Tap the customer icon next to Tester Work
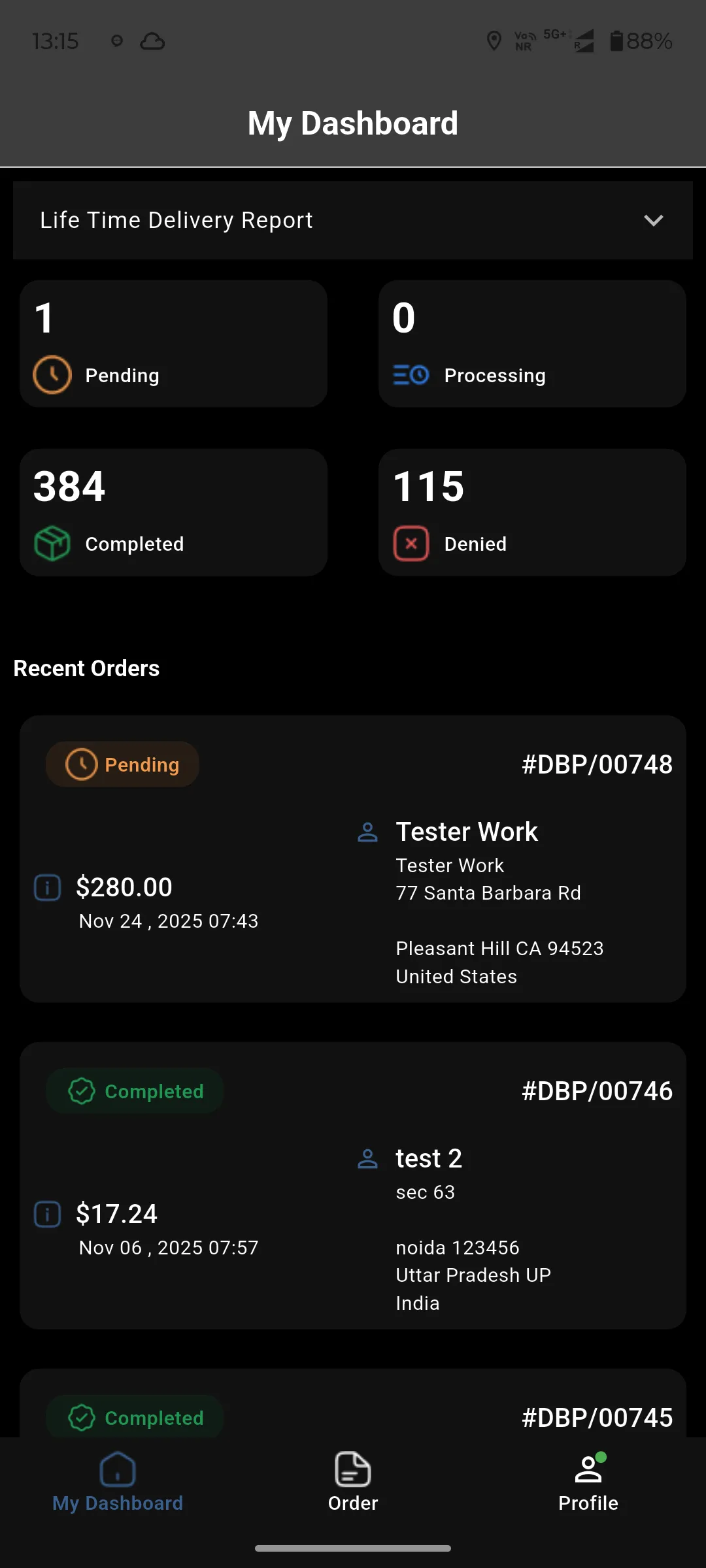Image resolution: width=706 pixels, height=1568 pixels. coord(368,832)
